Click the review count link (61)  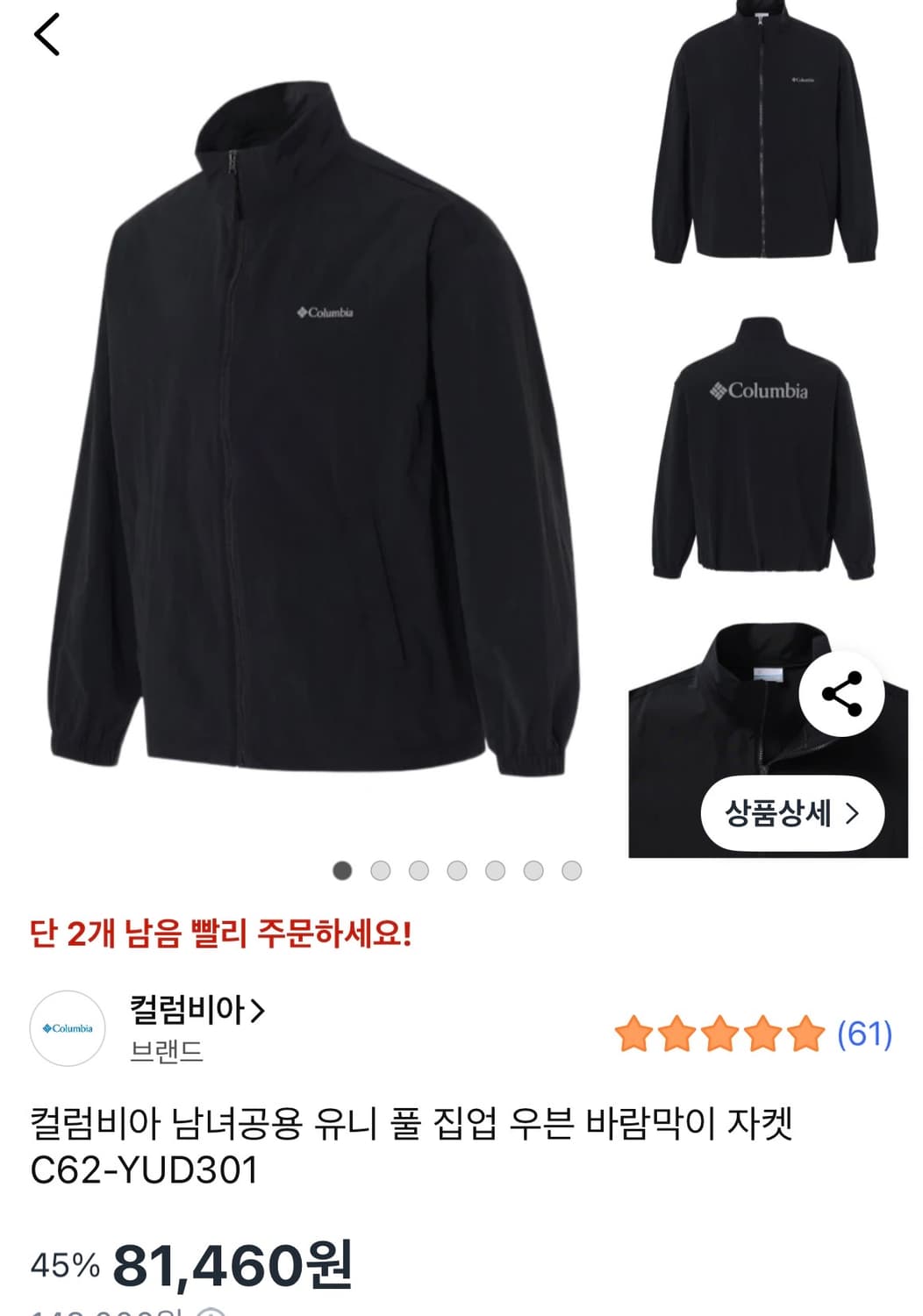(865, 1035)
